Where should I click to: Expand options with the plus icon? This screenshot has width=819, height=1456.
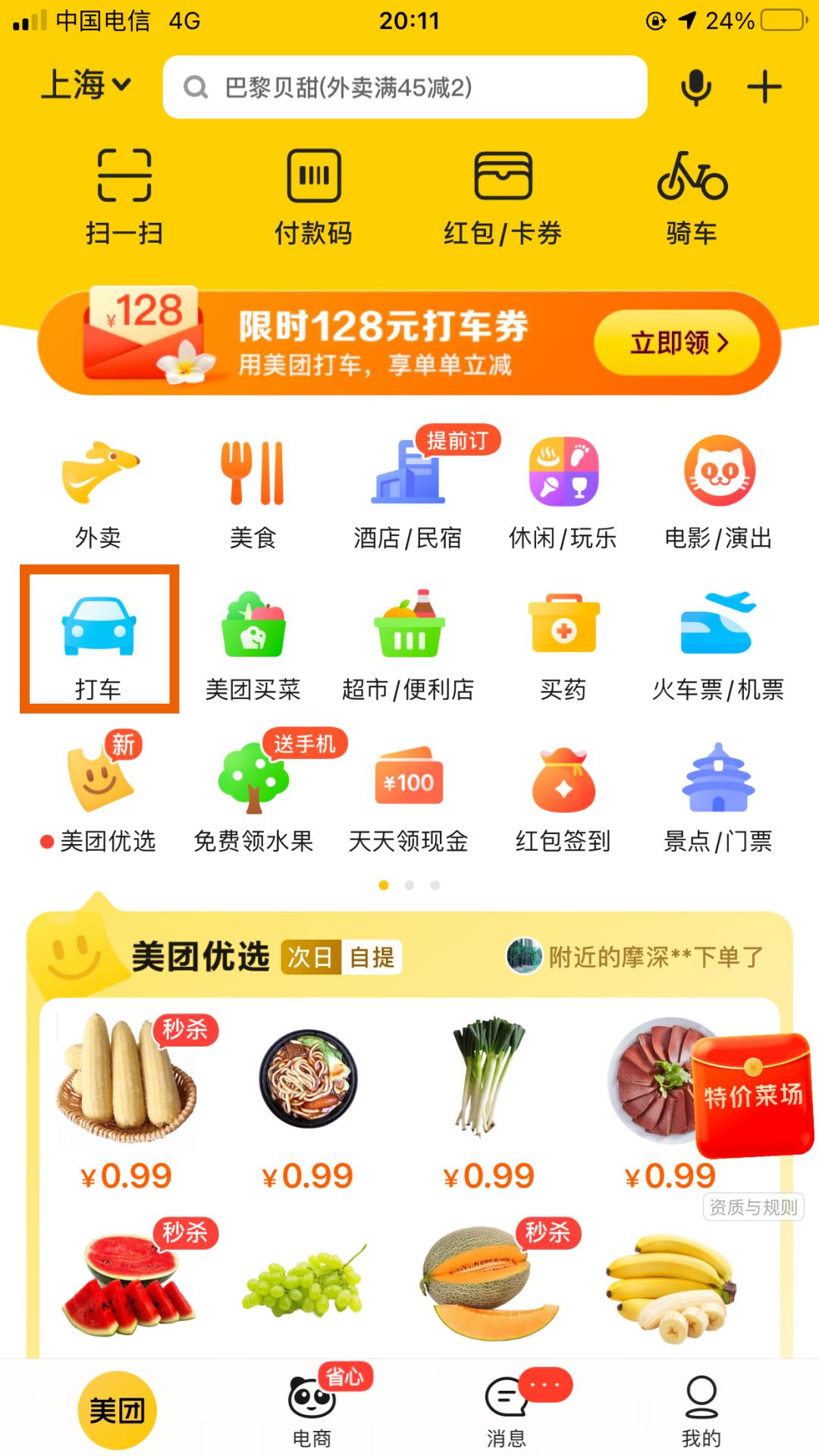(x=764, y=86)
